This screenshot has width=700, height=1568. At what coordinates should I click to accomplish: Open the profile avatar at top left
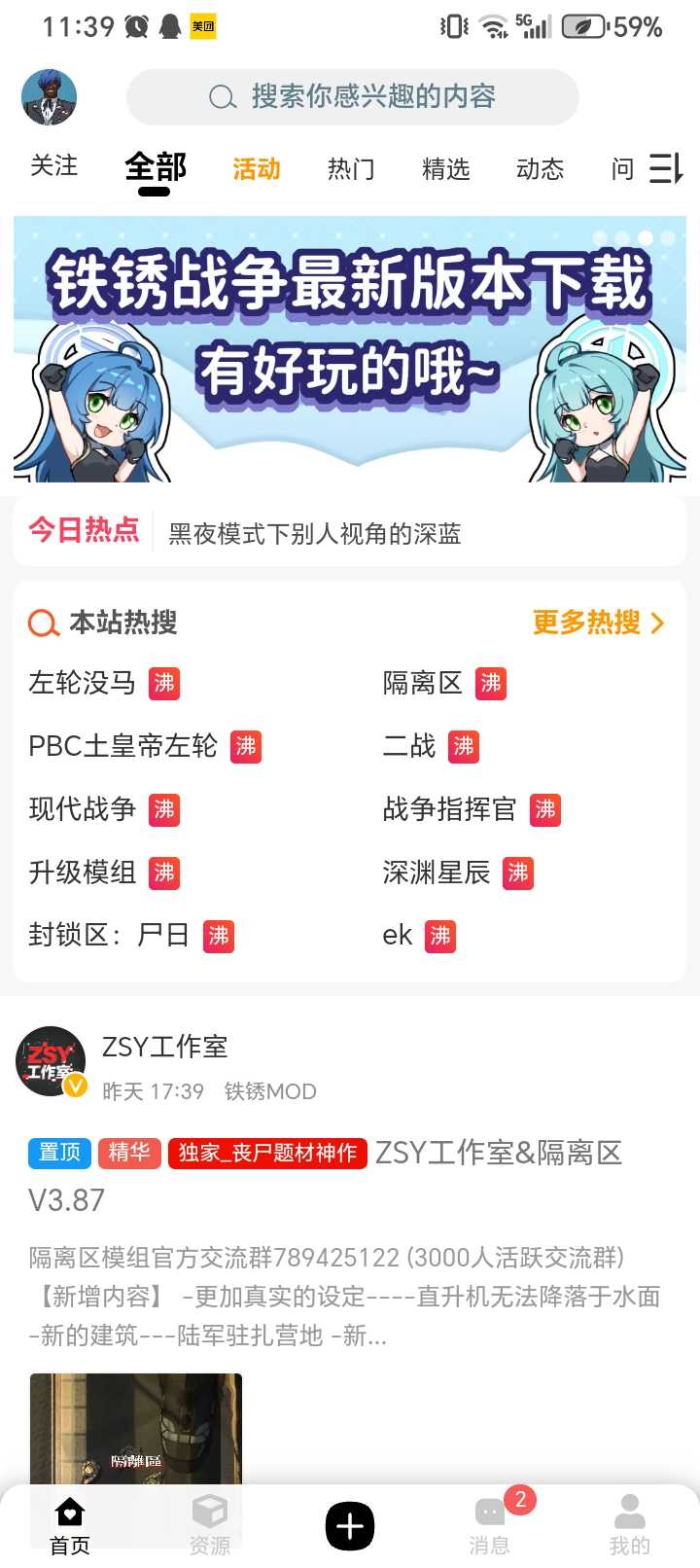click(x=49, y=97)
